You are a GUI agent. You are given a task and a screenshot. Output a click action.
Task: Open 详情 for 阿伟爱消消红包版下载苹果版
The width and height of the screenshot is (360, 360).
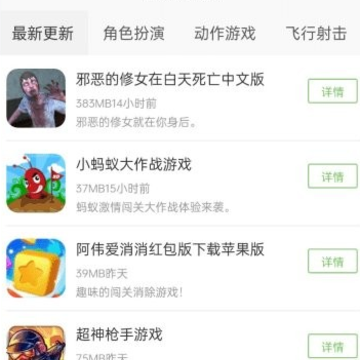333,261
